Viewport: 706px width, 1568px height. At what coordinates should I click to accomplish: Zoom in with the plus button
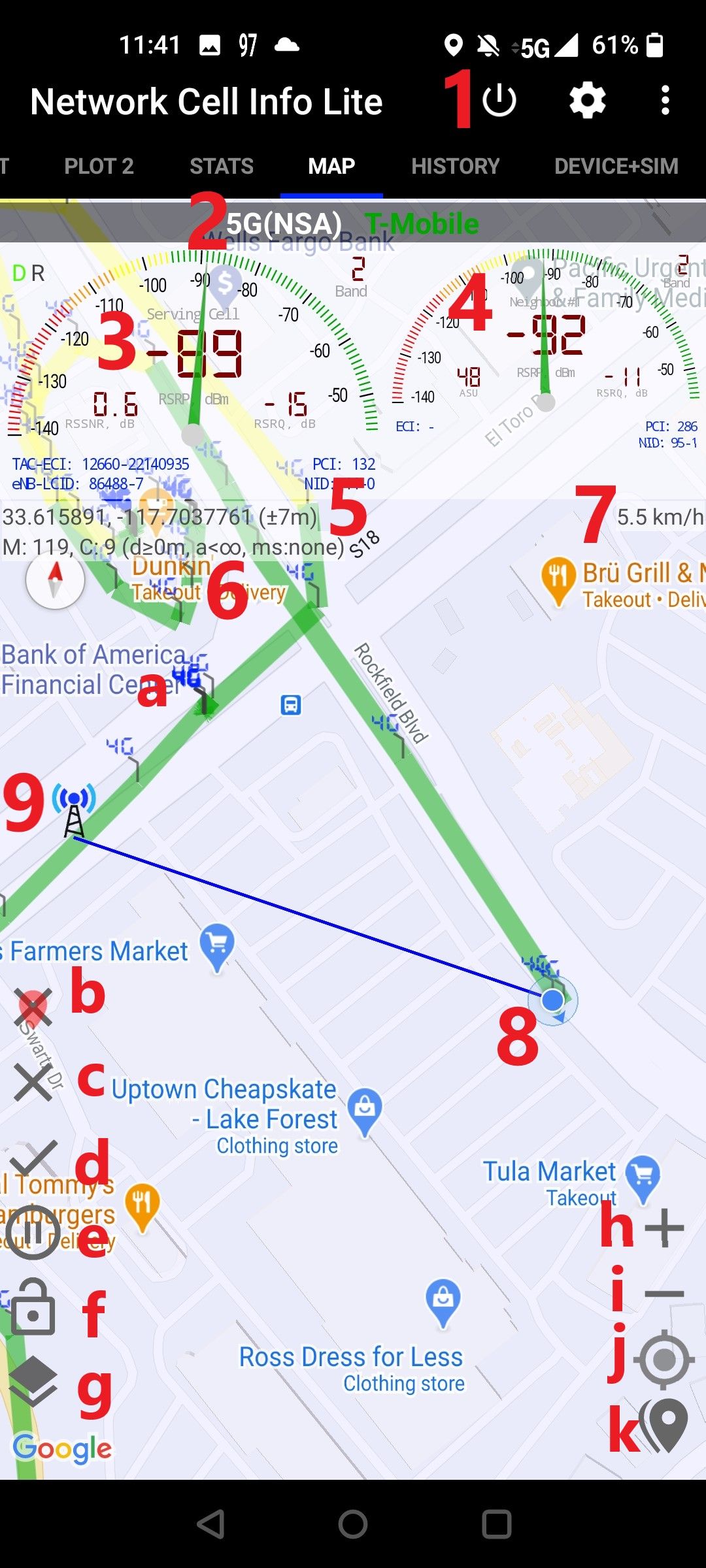pos(664,1228)
